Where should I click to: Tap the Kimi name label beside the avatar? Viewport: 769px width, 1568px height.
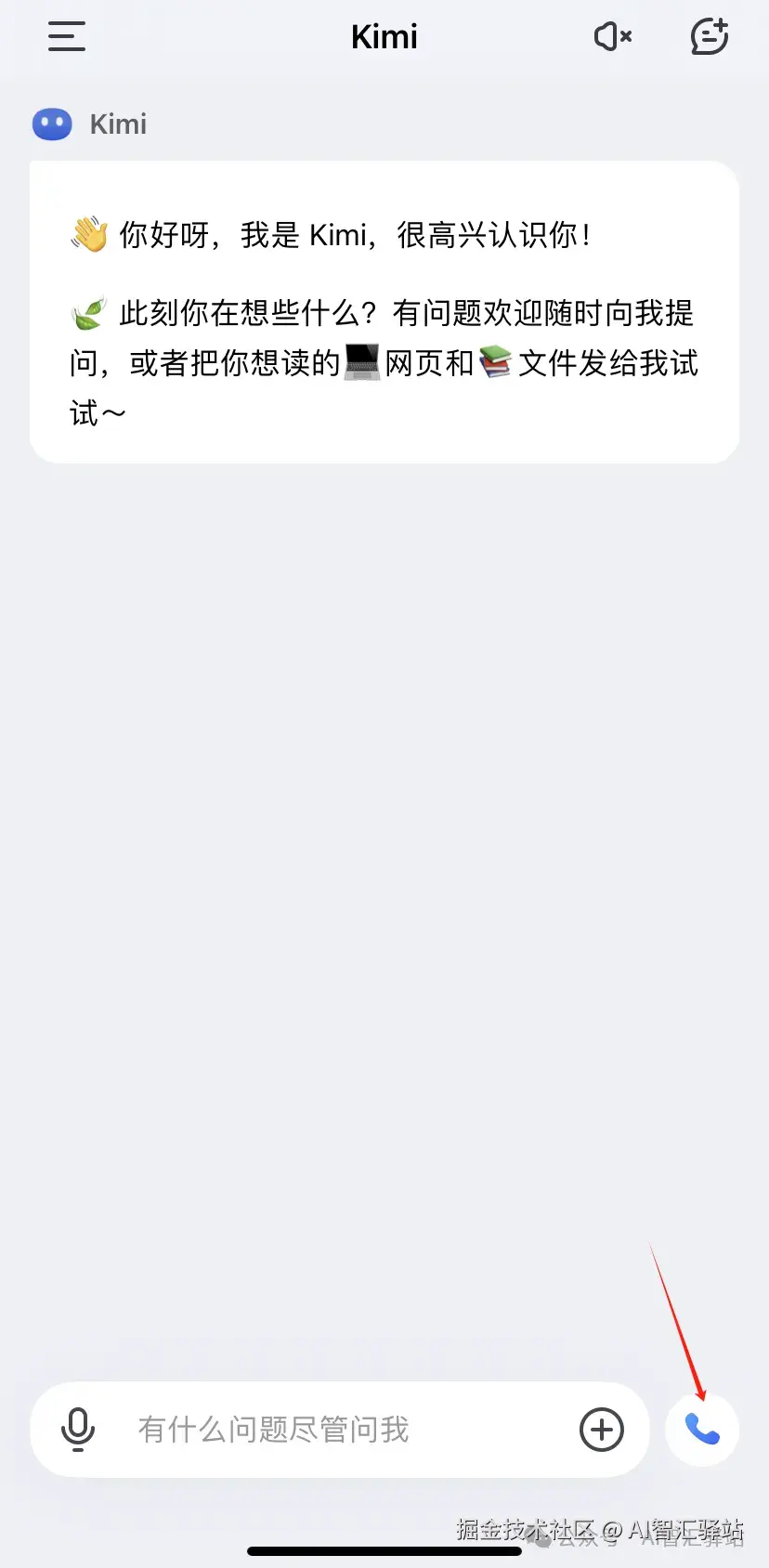coord(118,124)
